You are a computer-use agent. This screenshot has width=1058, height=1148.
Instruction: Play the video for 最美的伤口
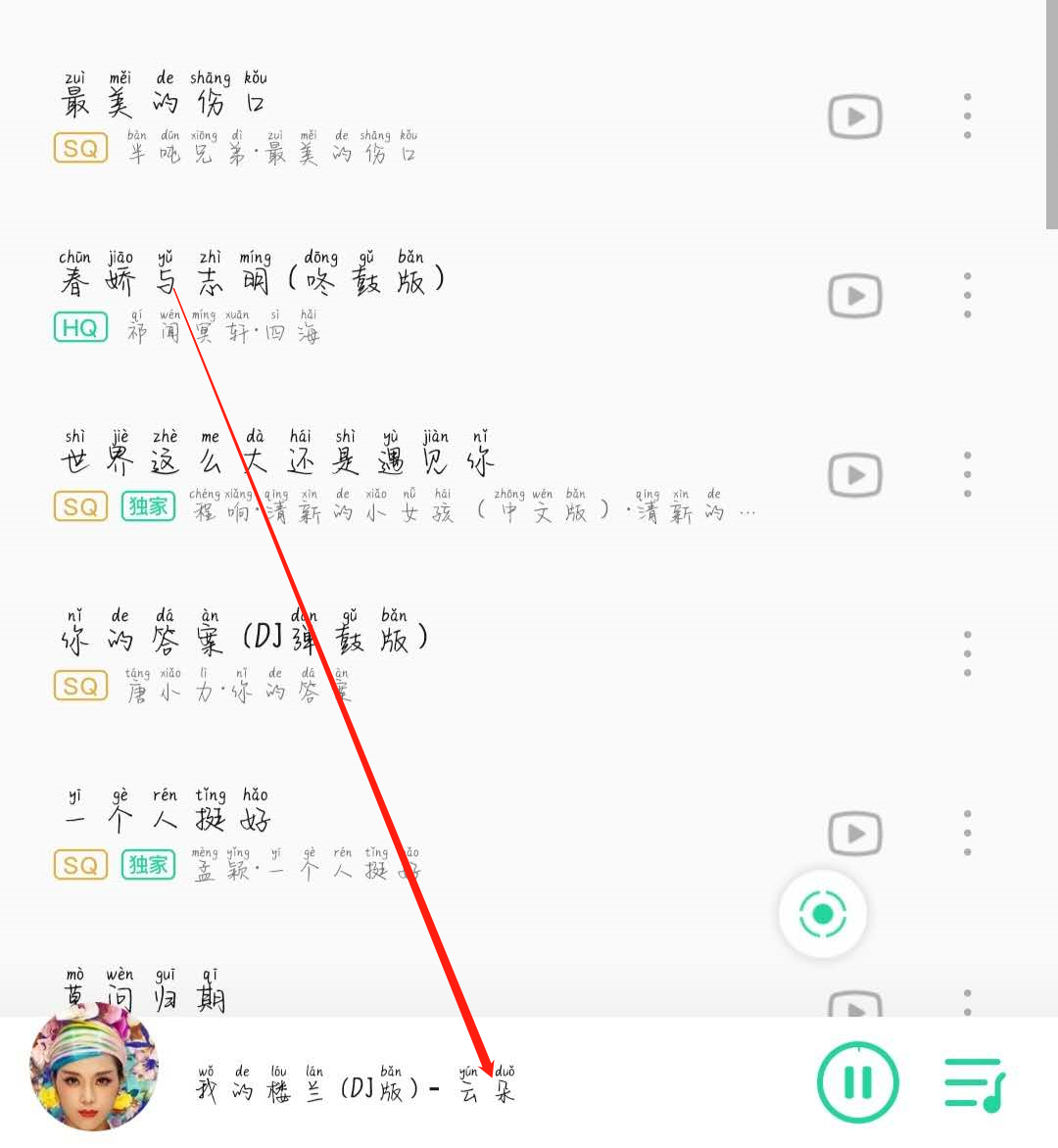click(855, 117)
